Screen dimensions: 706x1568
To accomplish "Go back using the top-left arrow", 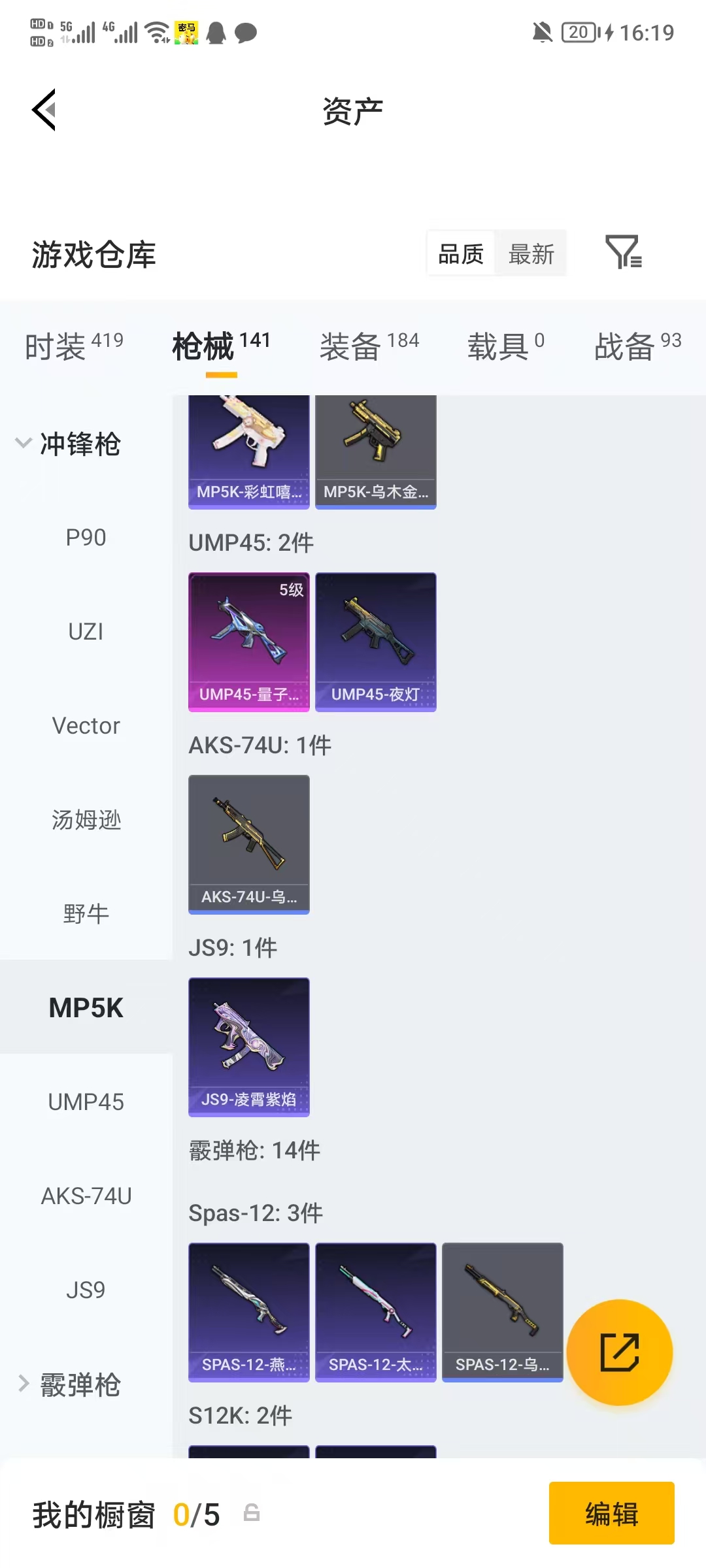I will click(44, 110).
